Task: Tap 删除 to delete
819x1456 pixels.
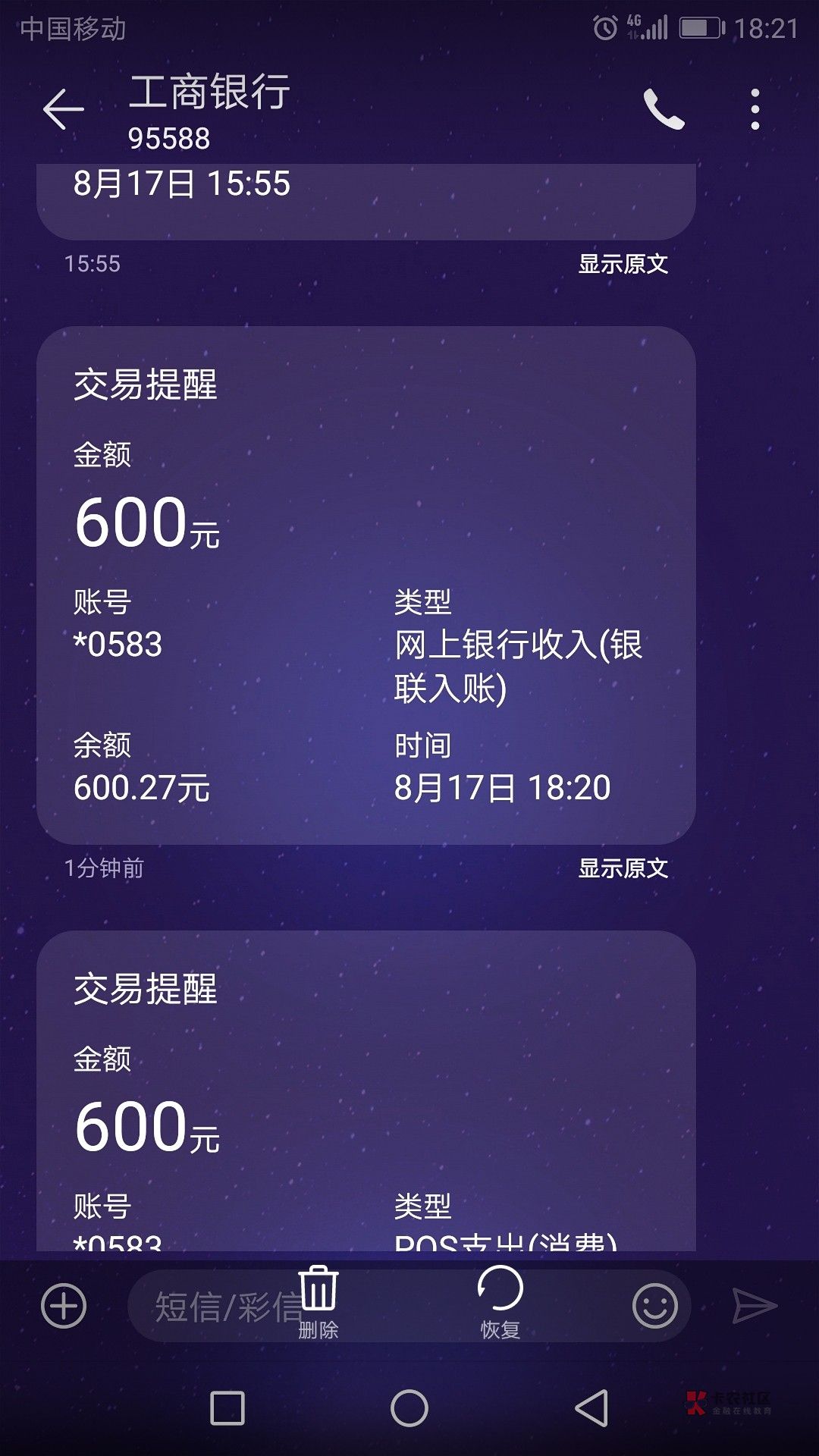Action: 318,1303
